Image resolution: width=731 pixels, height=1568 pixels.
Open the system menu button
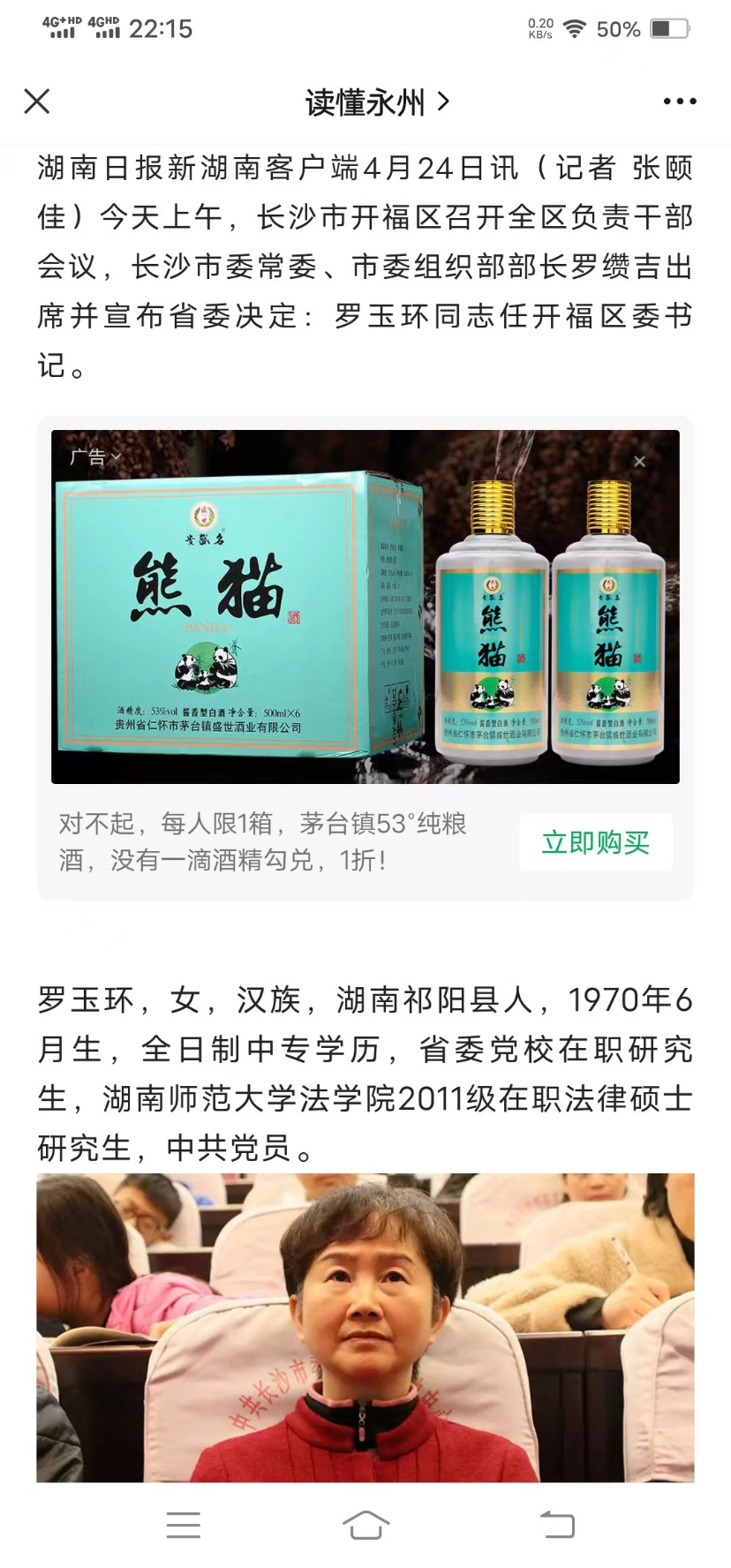pos(184,1525)
